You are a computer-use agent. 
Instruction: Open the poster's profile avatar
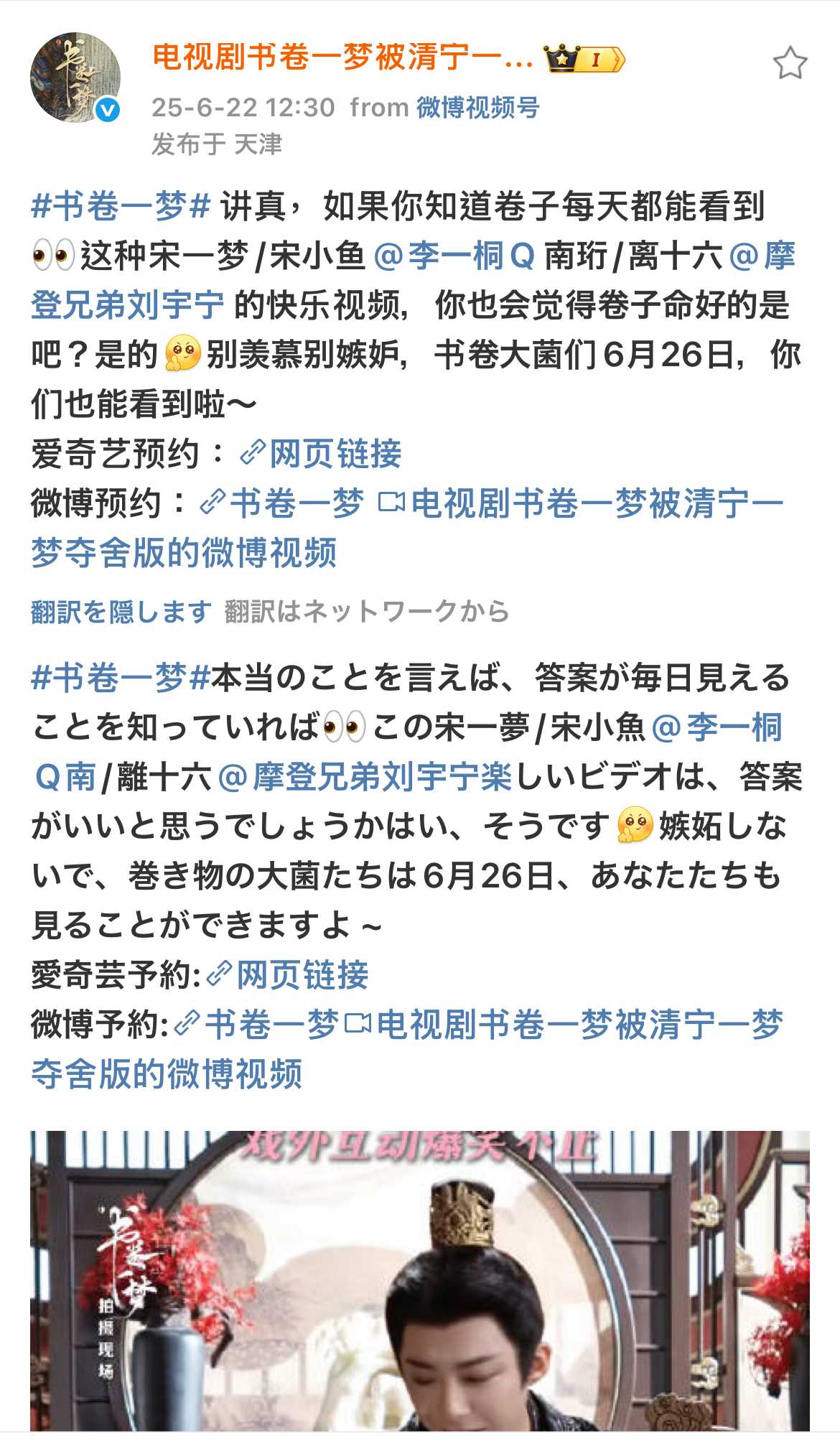point(75,78)
